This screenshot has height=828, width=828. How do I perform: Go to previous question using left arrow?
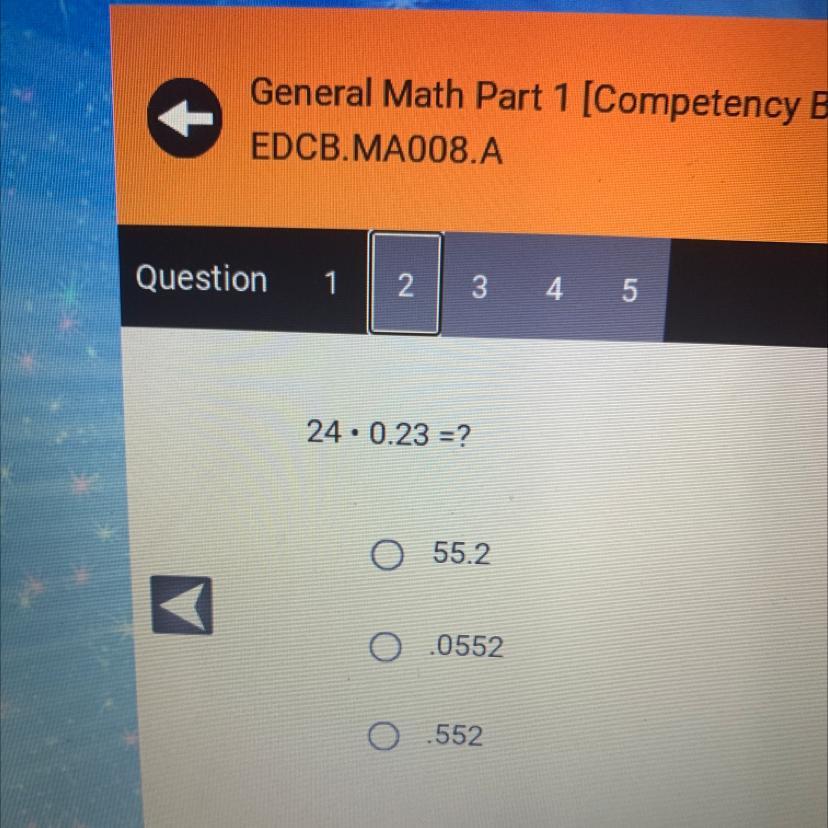tap(182, 605)
